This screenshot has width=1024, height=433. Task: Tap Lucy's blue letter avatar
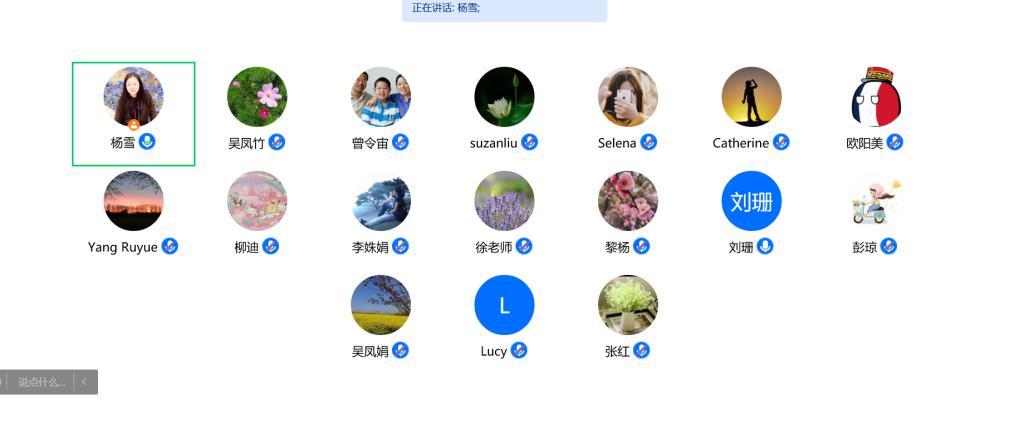504,305
